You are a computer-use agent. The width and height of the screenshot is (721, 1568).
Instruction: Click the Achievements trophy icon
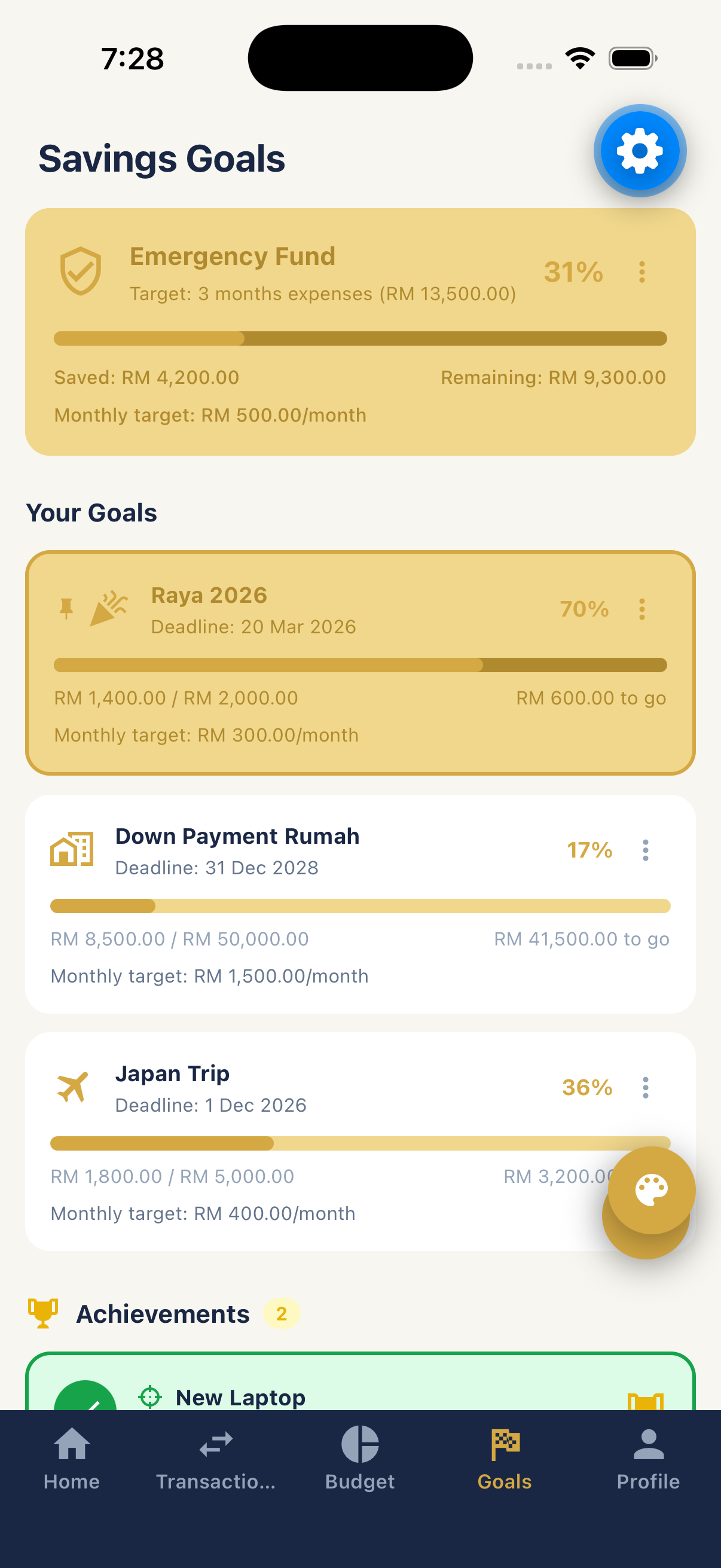point(43,1313)
